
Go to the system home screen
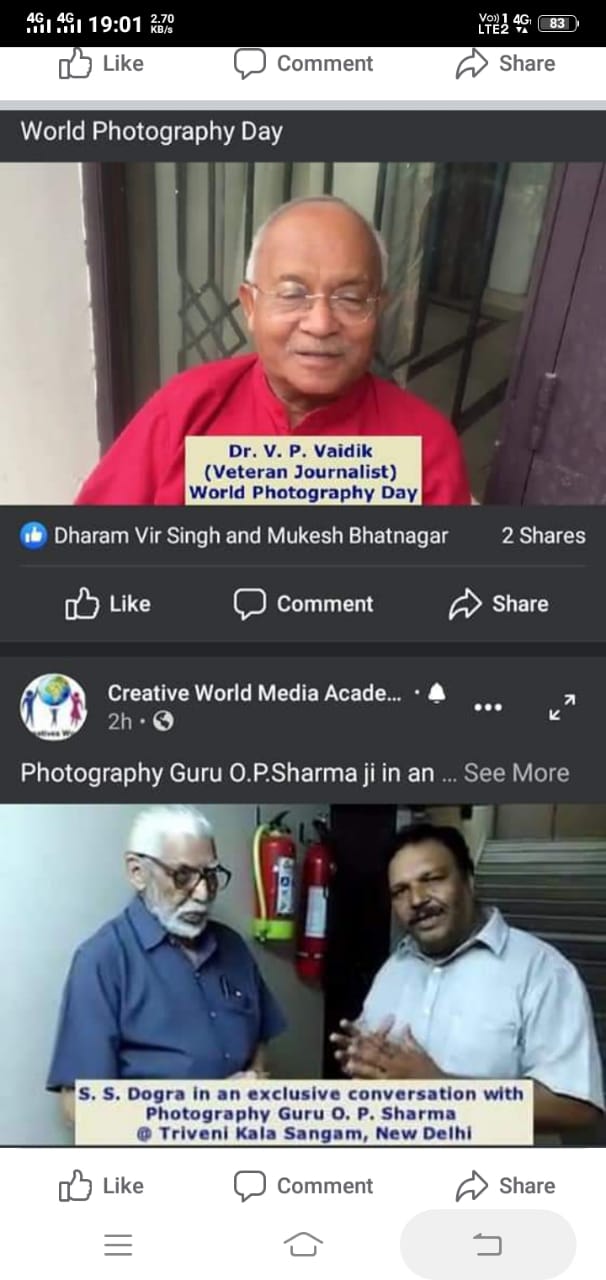tap(303, 1244)
